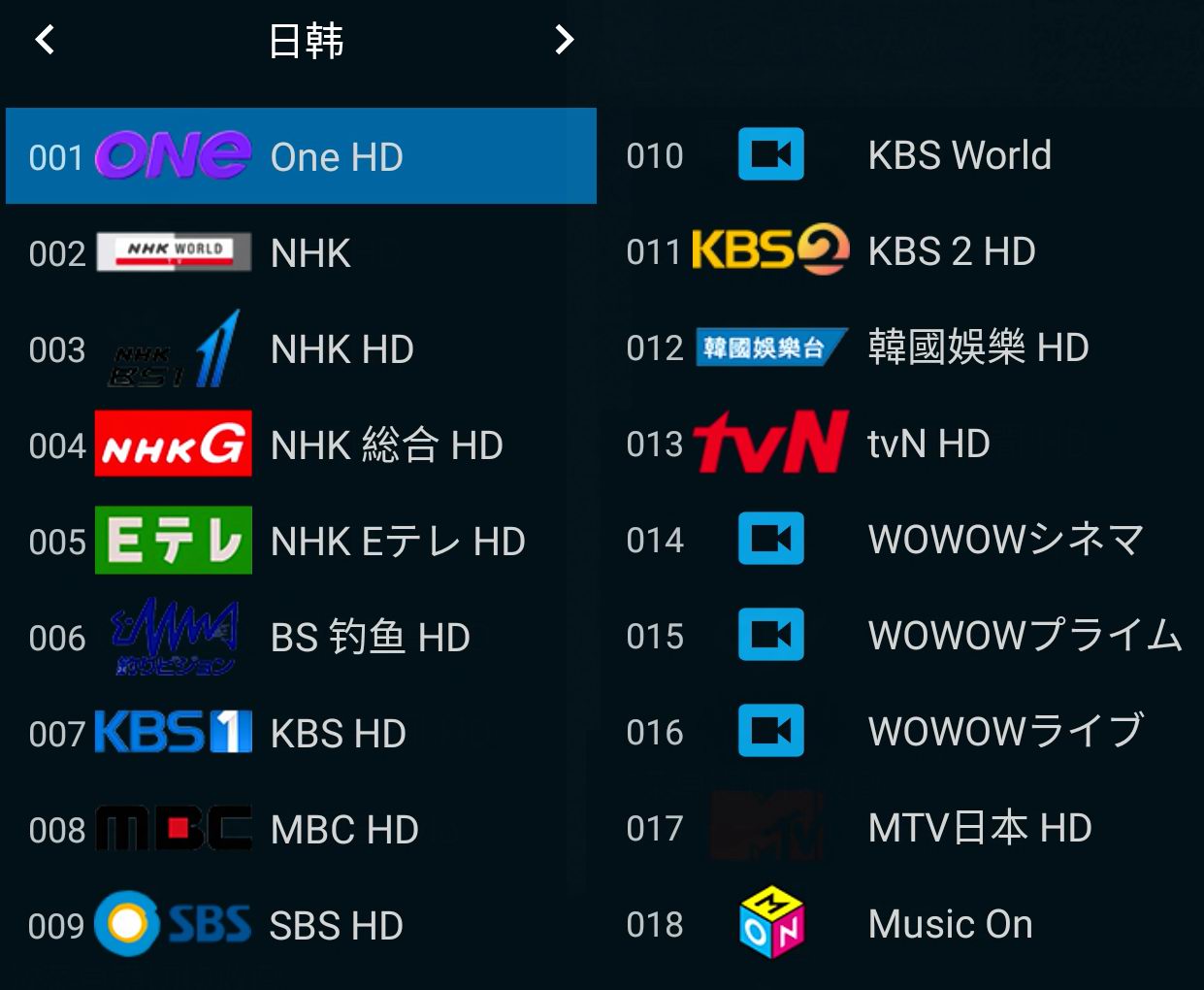Image resolution: width=1204 pixels, height=990 pixels.
Task: Open channel 002 NHK
Action: pyautogui.click(x=301, y=253)
